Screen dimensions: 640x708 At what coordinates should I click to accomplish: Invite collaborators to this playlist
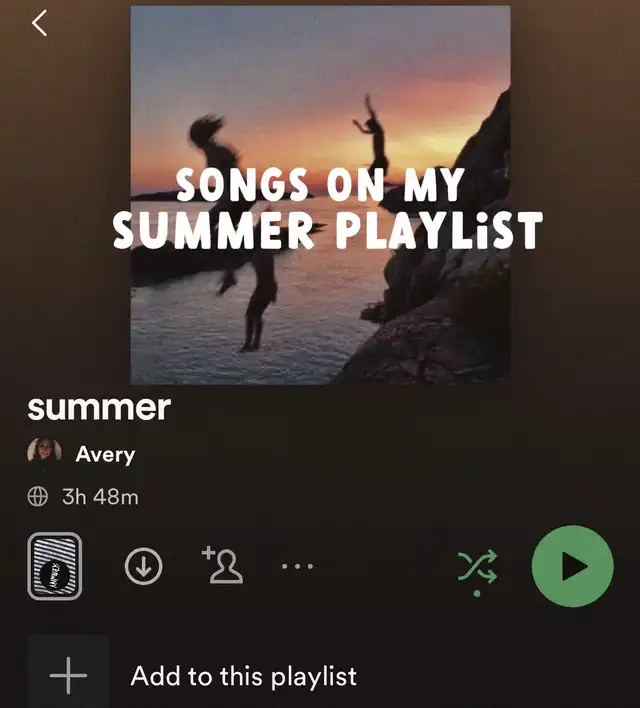pyautogui.click(x=222, y=565)
